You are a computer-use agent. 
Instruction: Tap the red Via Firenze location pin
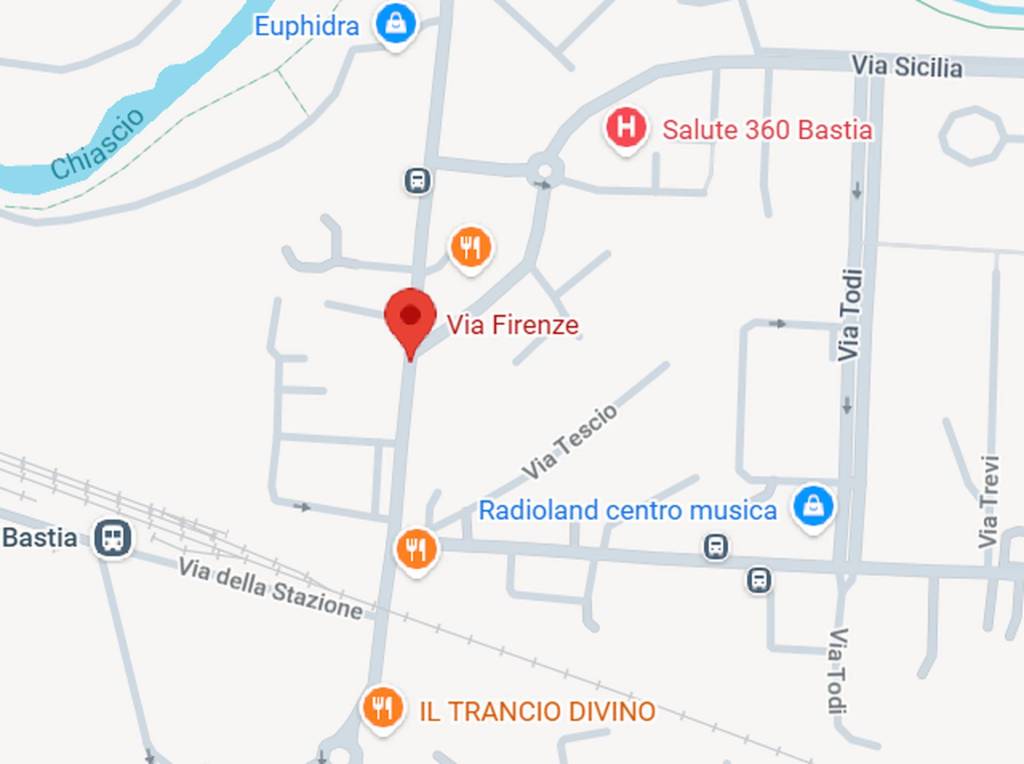pos(409,318)
